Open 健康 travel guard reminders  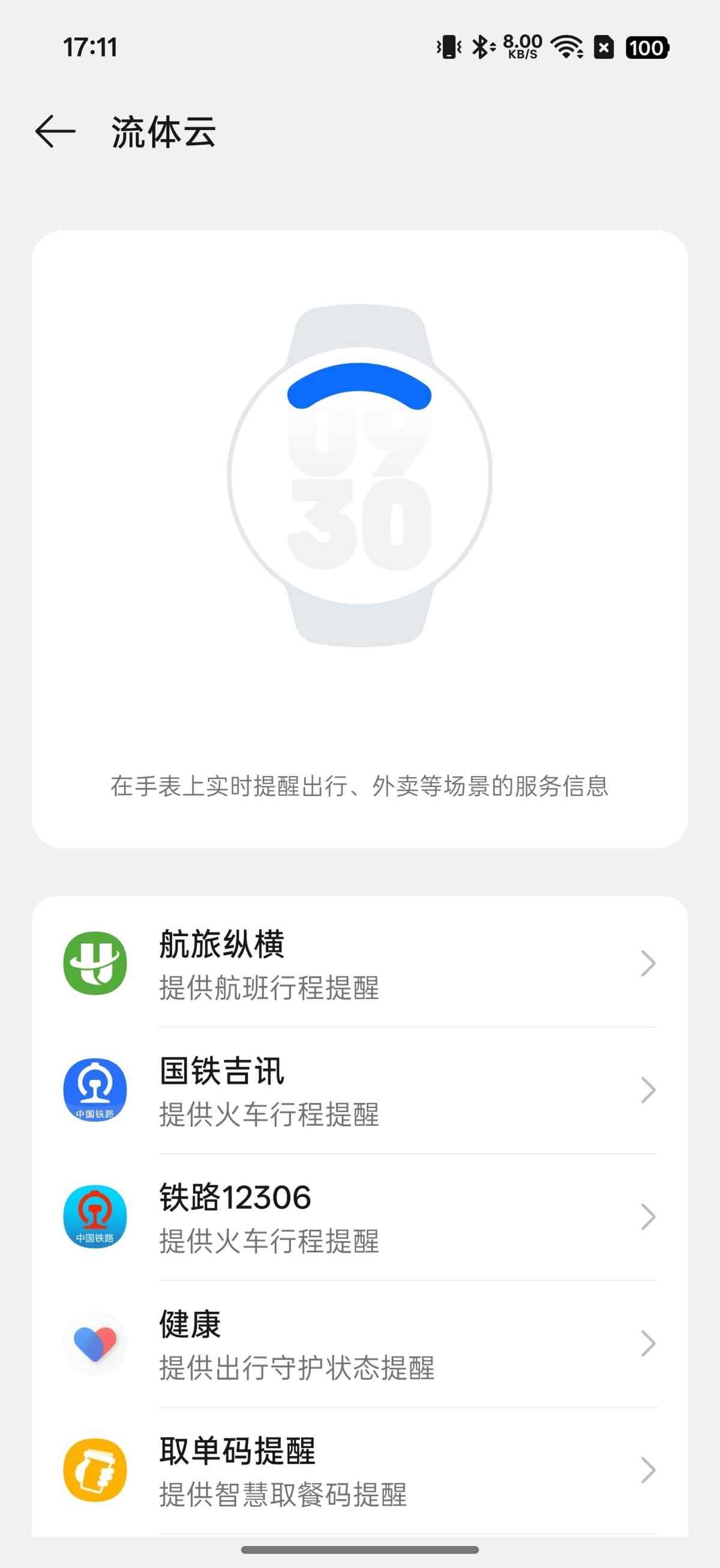(x=359, y=1343)
